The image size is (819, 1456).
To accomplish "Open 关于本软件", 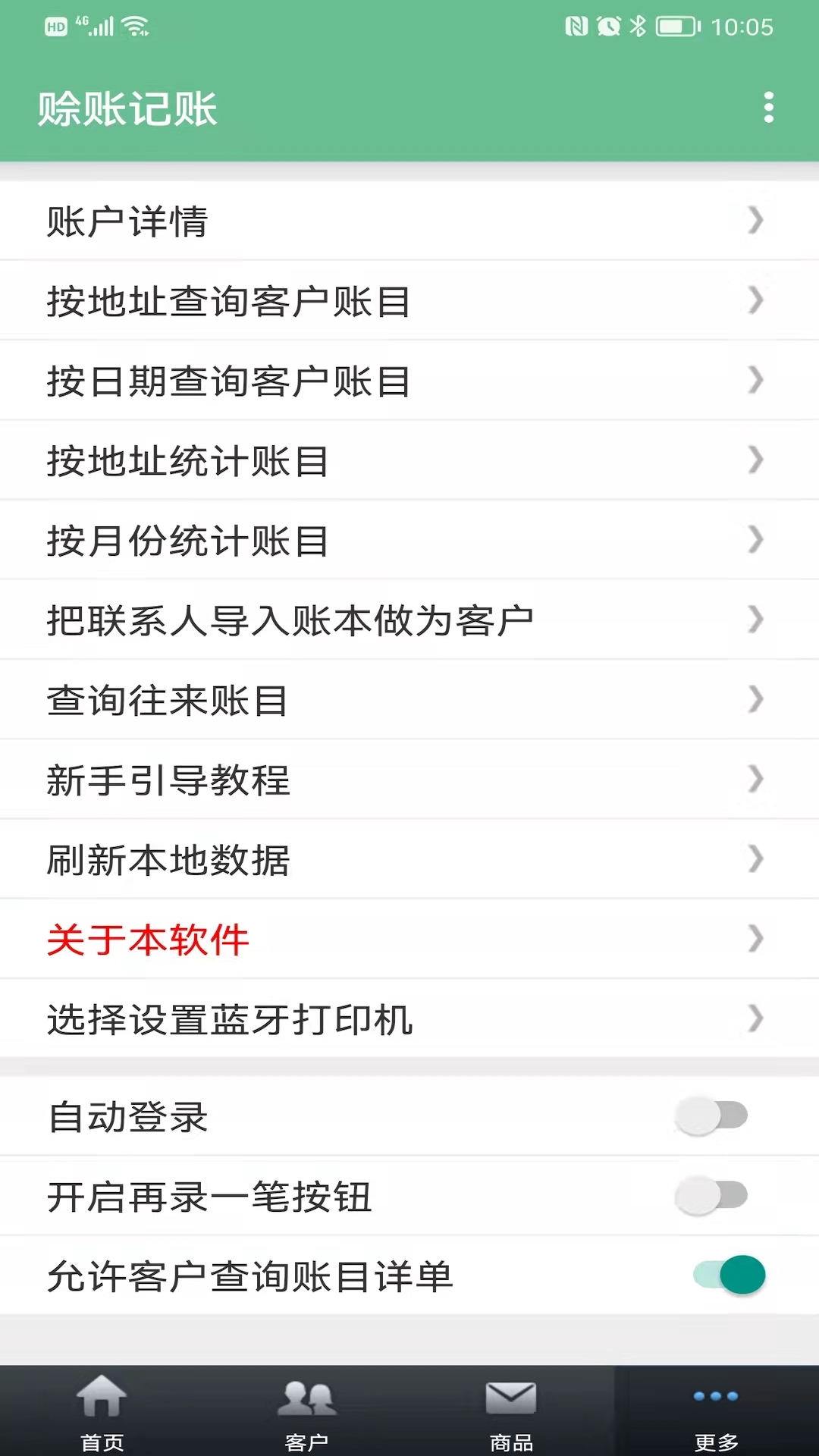I will tap(409, 940).
